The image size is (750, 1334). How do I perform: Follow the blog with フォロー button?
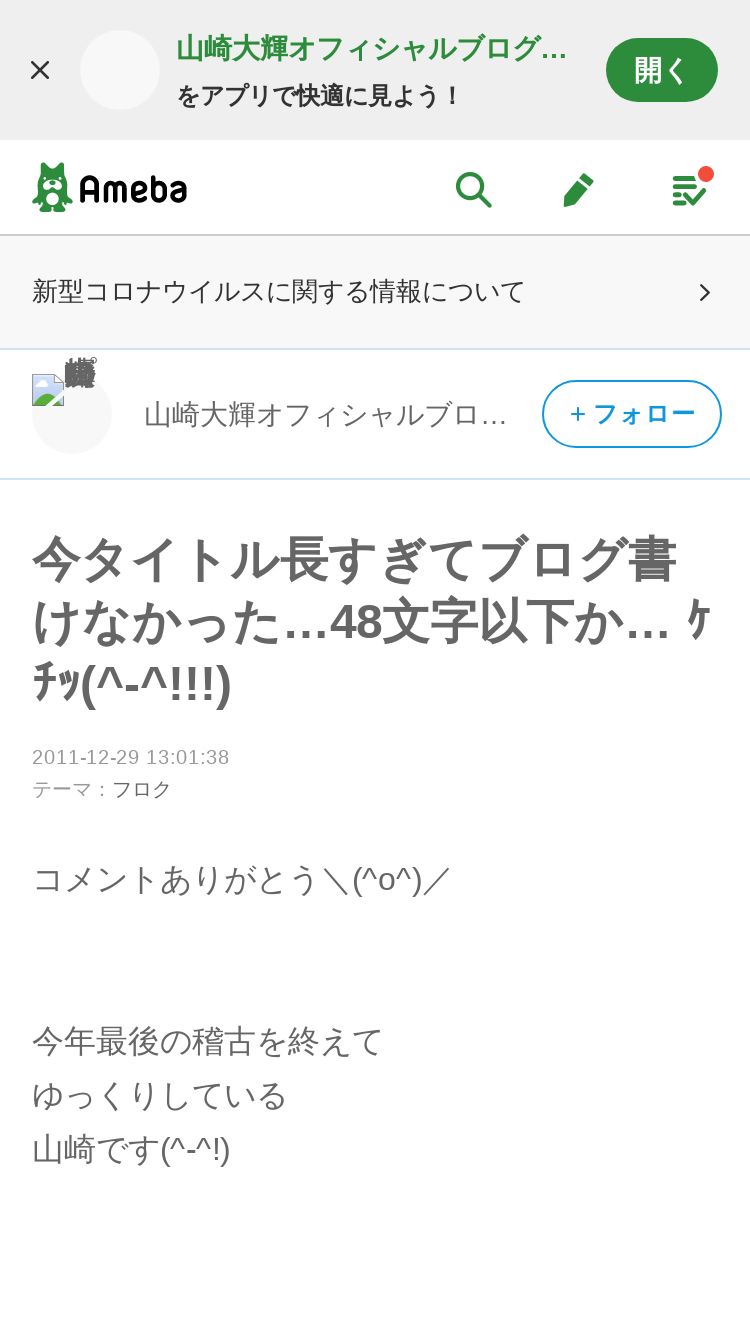pyautogui.click(x=631, y=414)
